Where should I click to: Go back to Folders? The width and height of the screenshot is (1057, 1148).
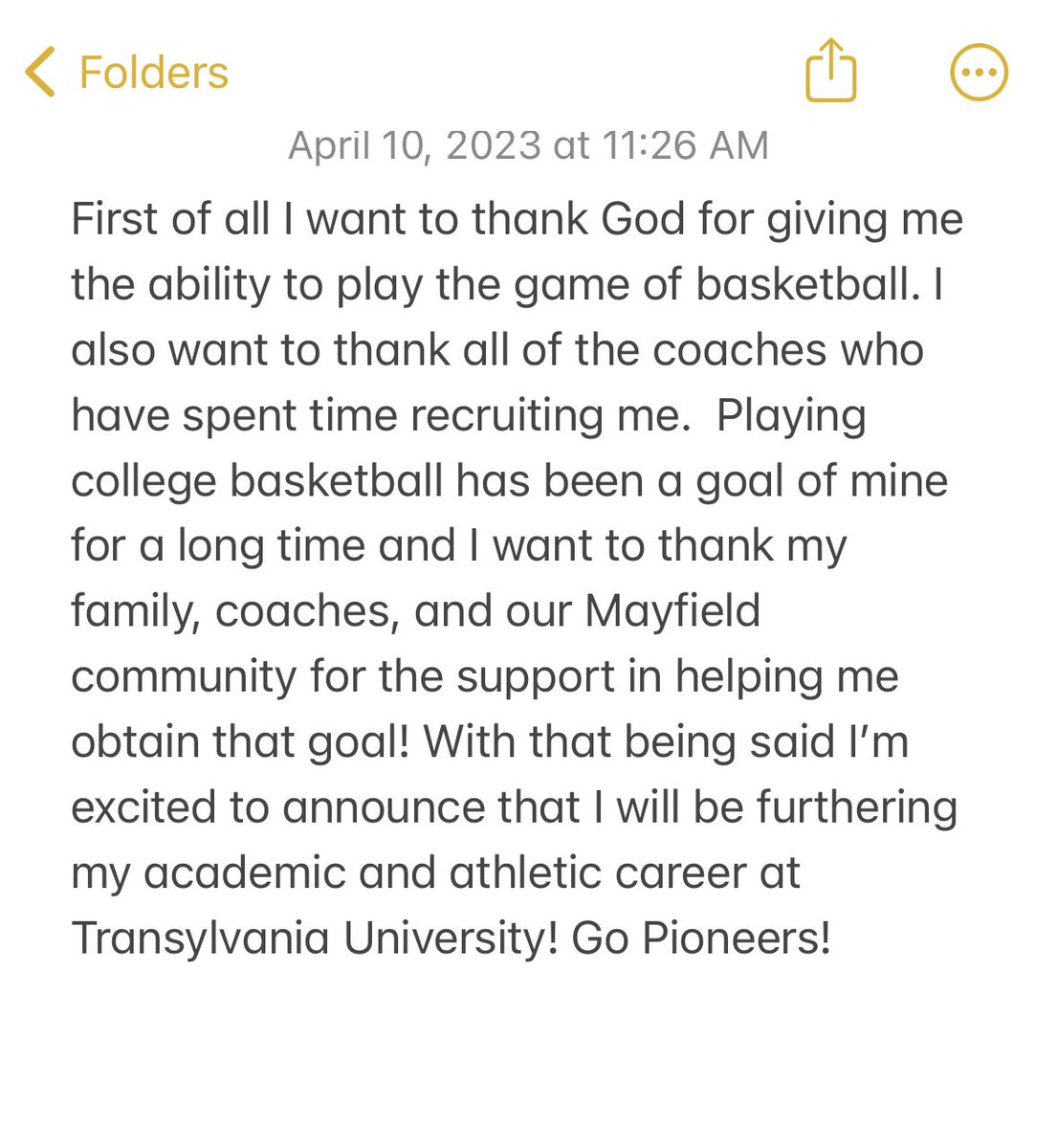(x=127, y=73)
